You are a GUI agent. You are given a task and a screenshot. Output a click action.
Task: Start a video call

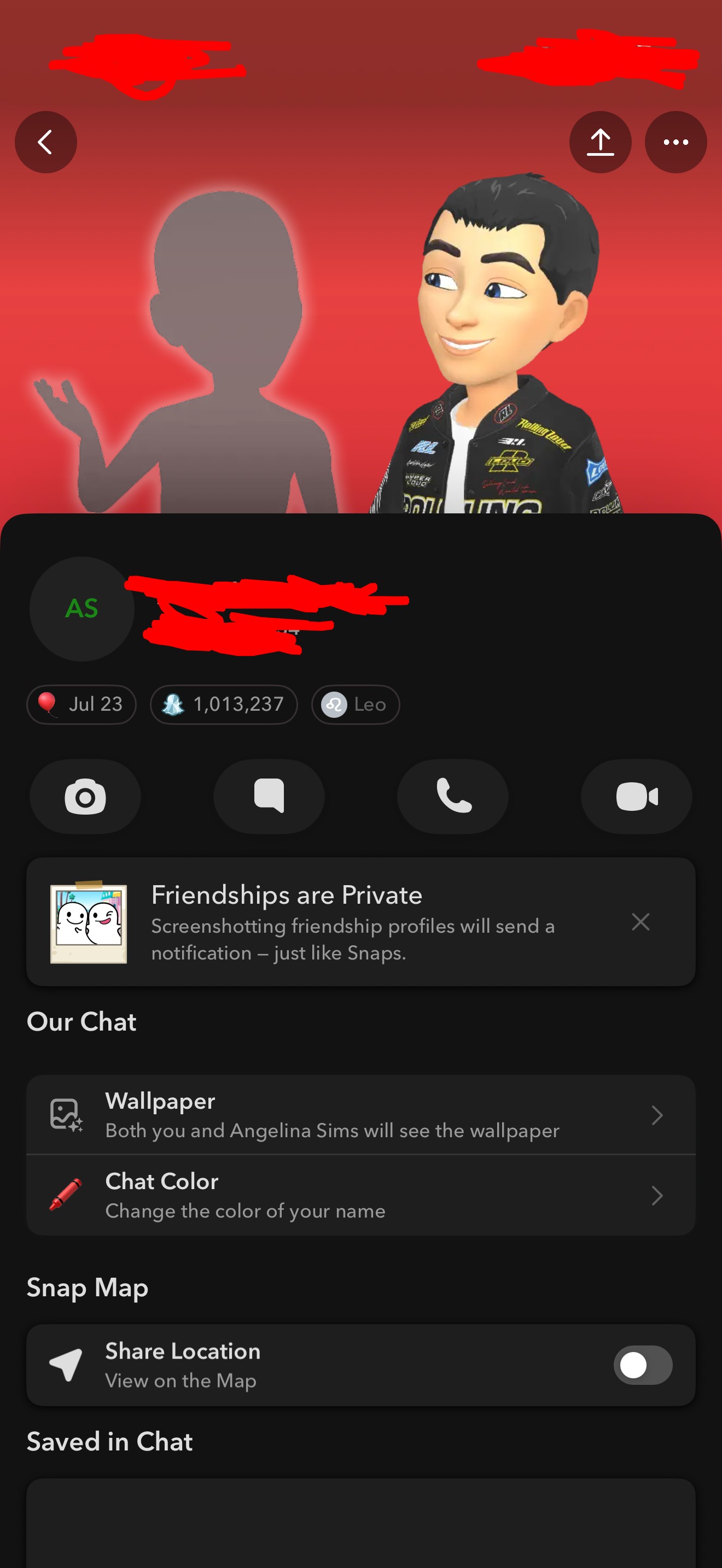(636, 796)
